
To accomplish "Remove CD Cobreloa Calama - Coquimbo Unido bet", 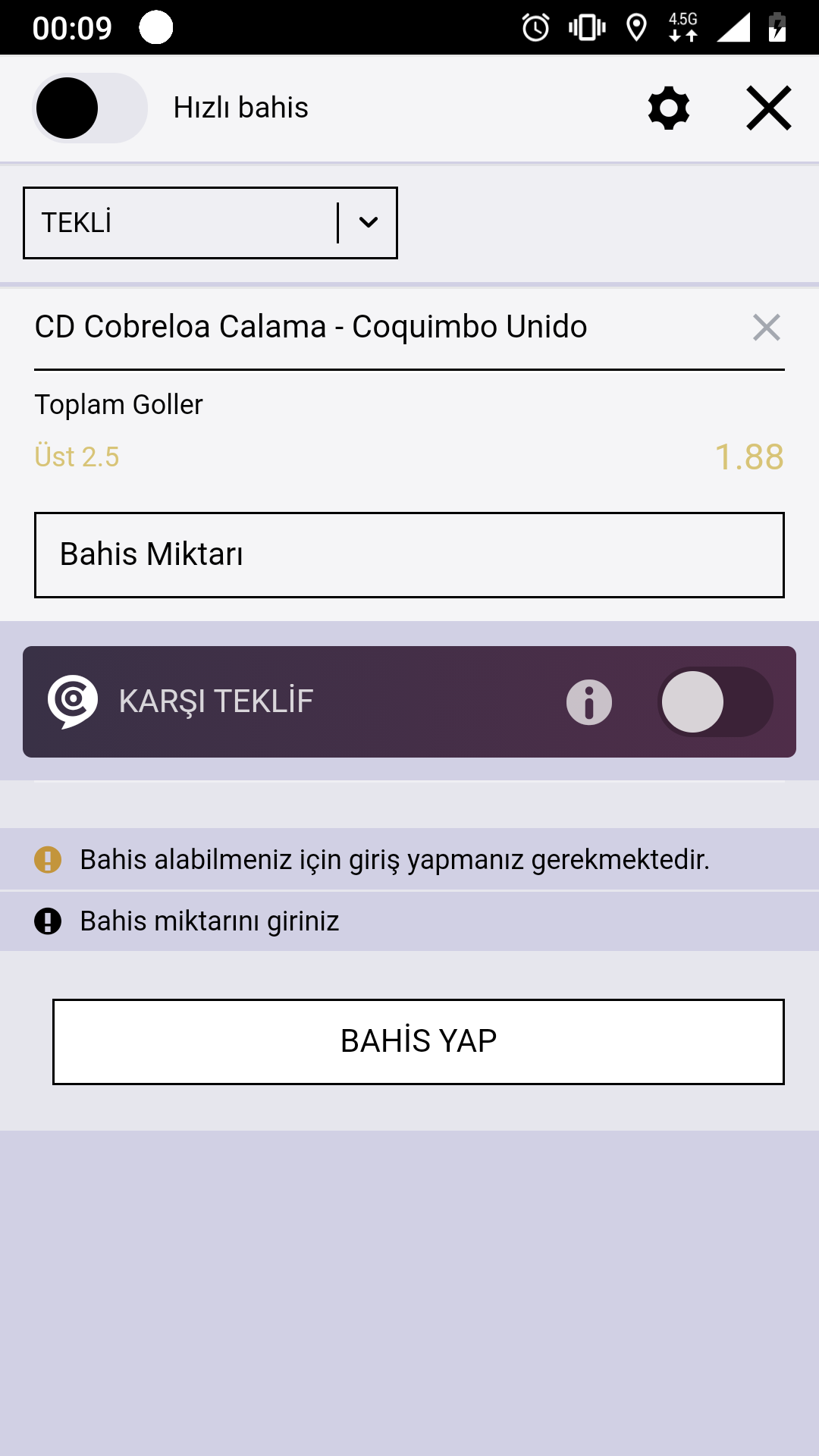I will point(767,328).
